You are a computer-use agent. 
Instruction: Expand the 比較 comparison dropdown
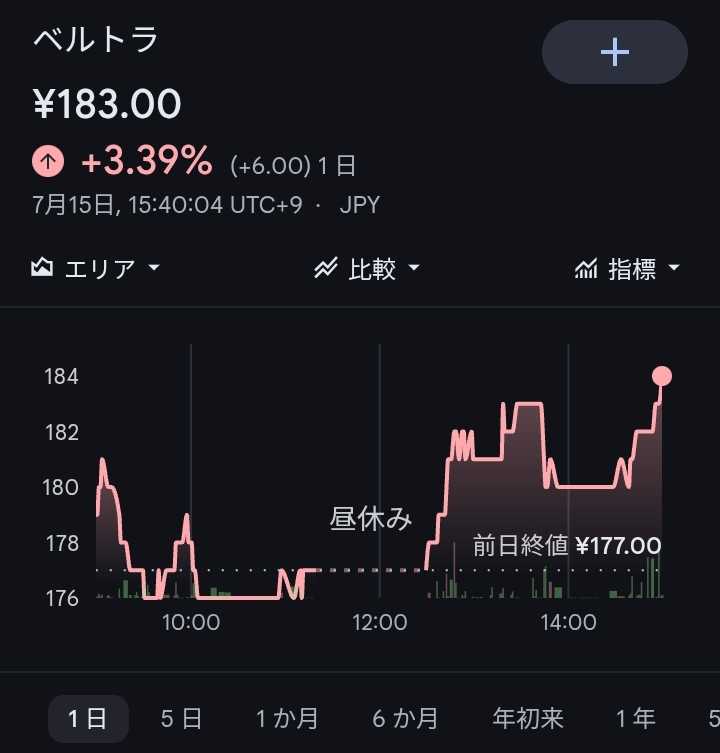[367, 268]
